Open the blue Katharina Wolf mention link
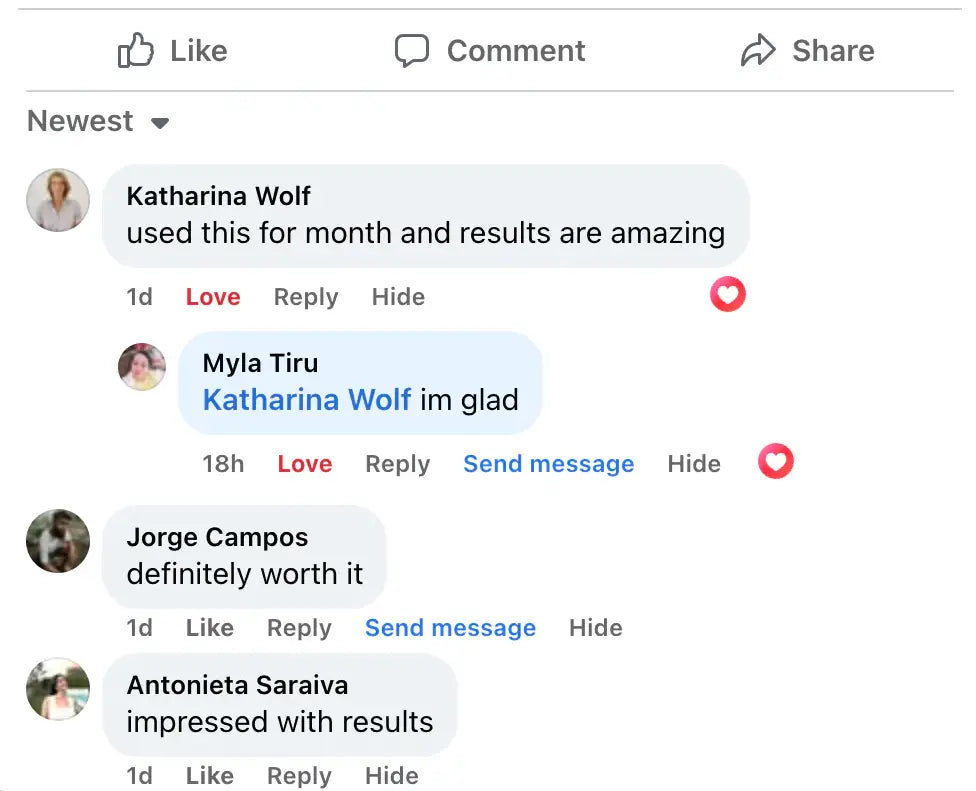The height and width of the screenshot is (791, 976). click(x=307, y=400)
